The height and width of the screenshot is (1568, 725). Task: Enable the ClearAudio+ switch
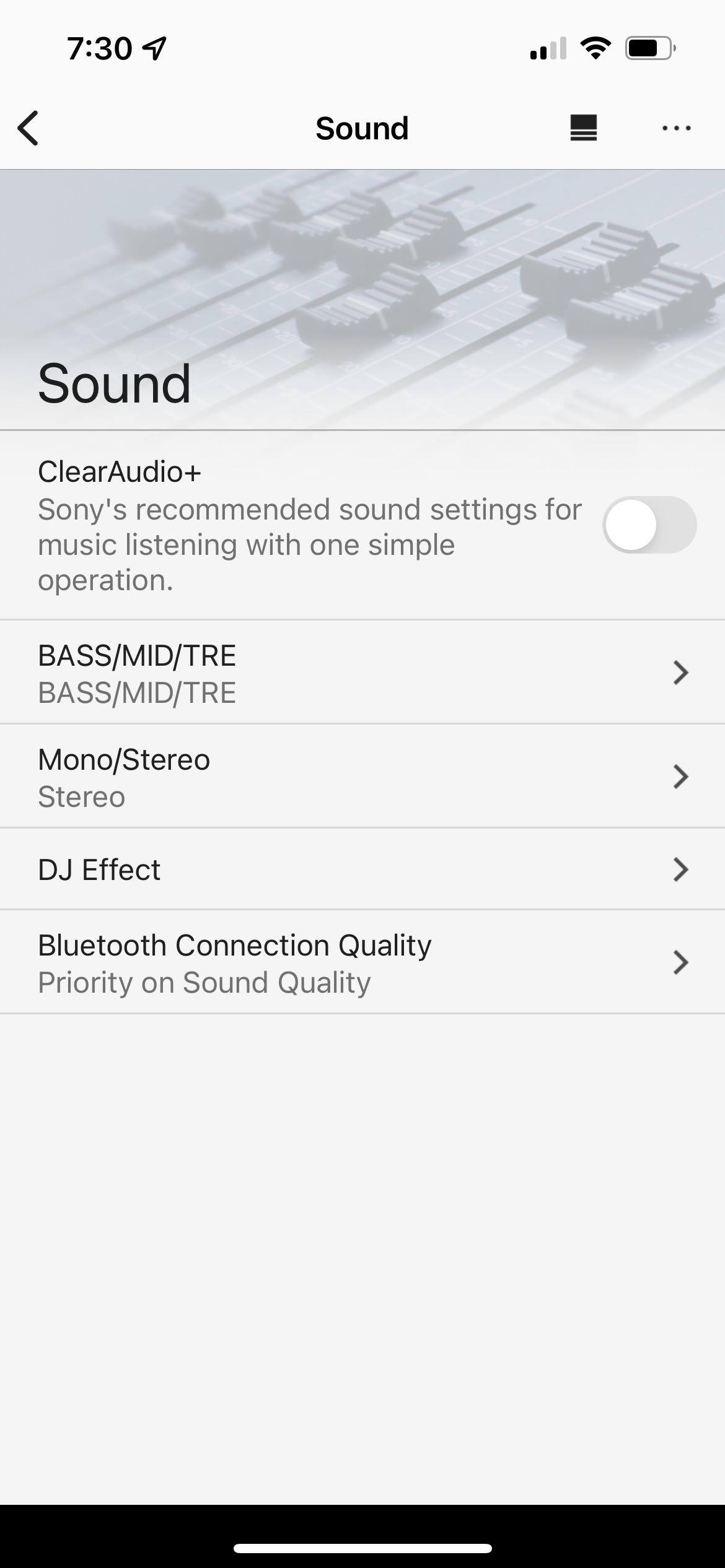649,525
